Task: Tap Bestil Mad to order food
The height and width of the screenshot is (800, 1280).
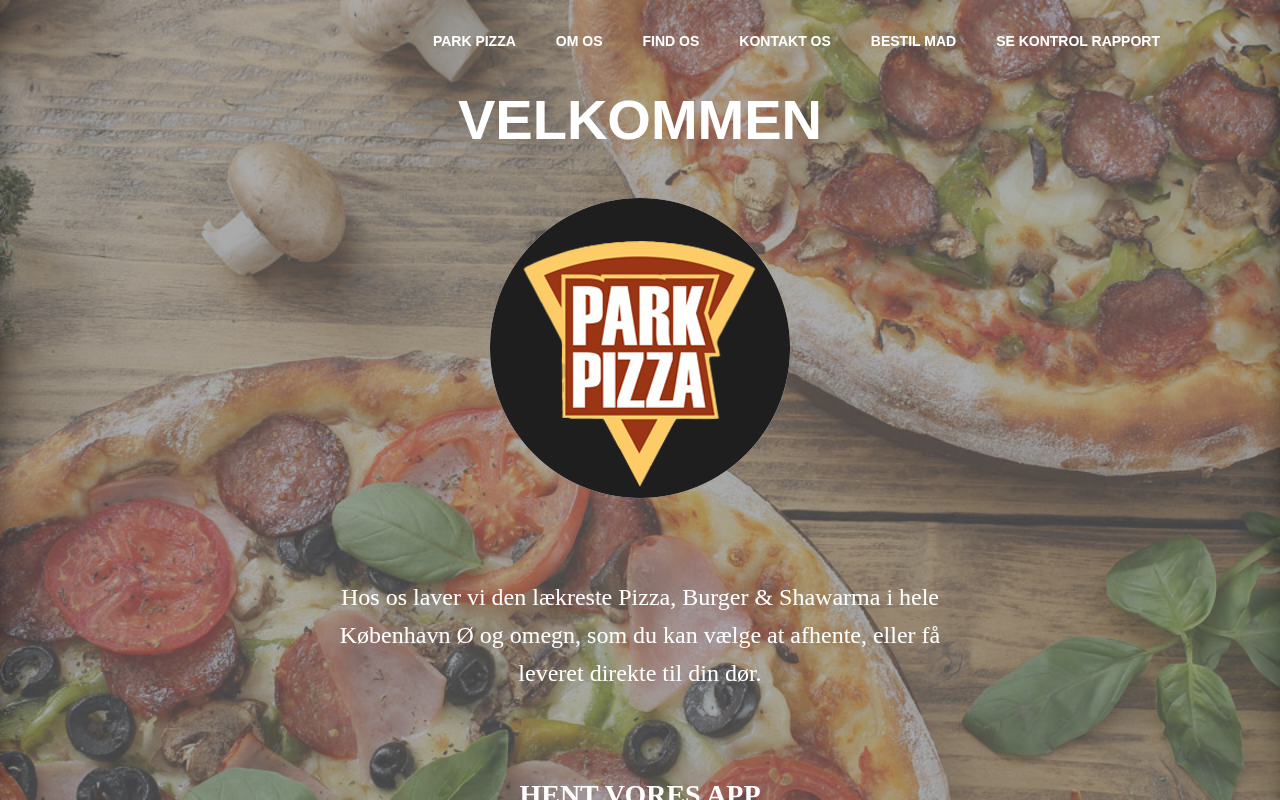Action: click(x=913, y=41)
